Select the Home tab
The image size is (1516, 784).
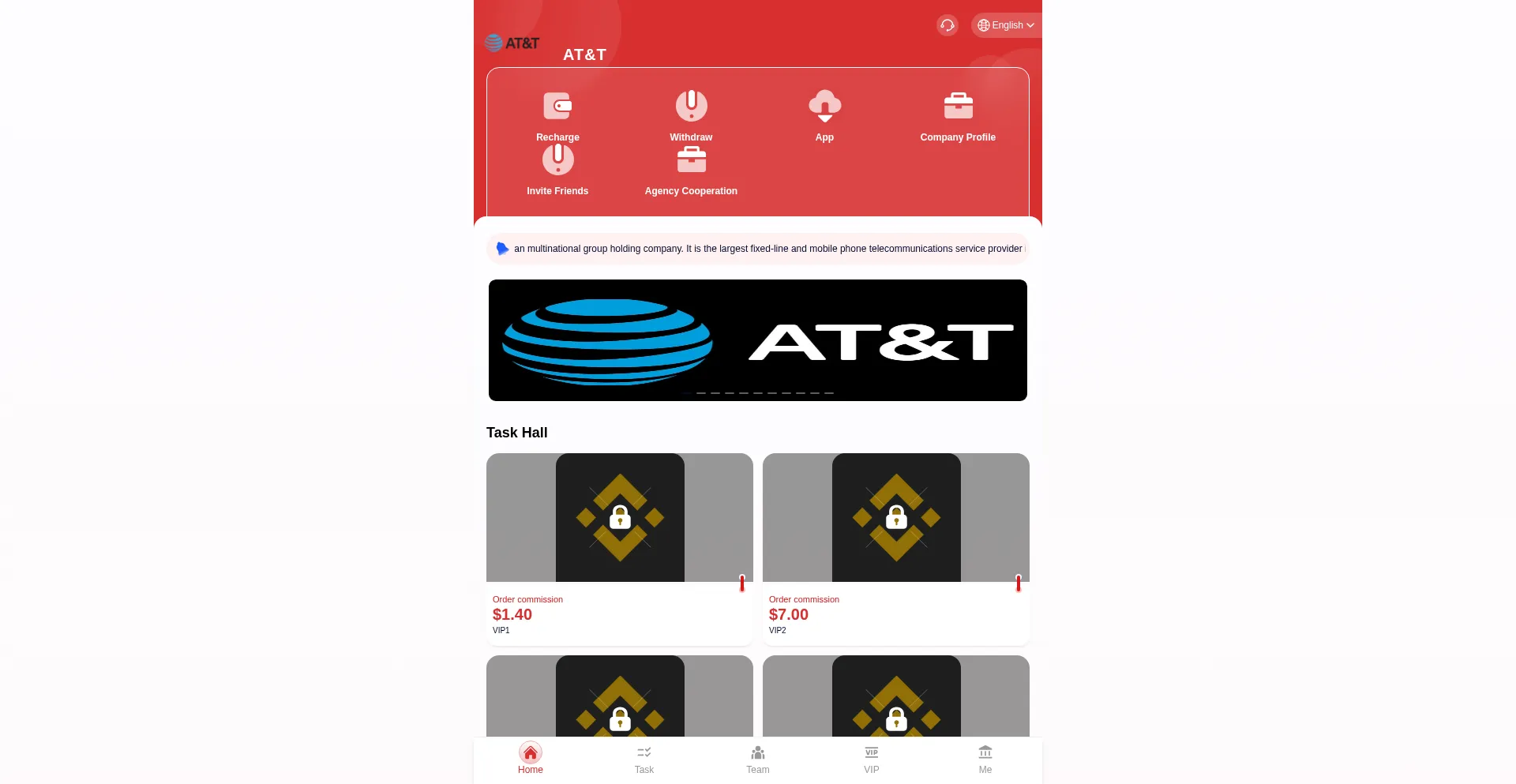[x=531, y=760]
